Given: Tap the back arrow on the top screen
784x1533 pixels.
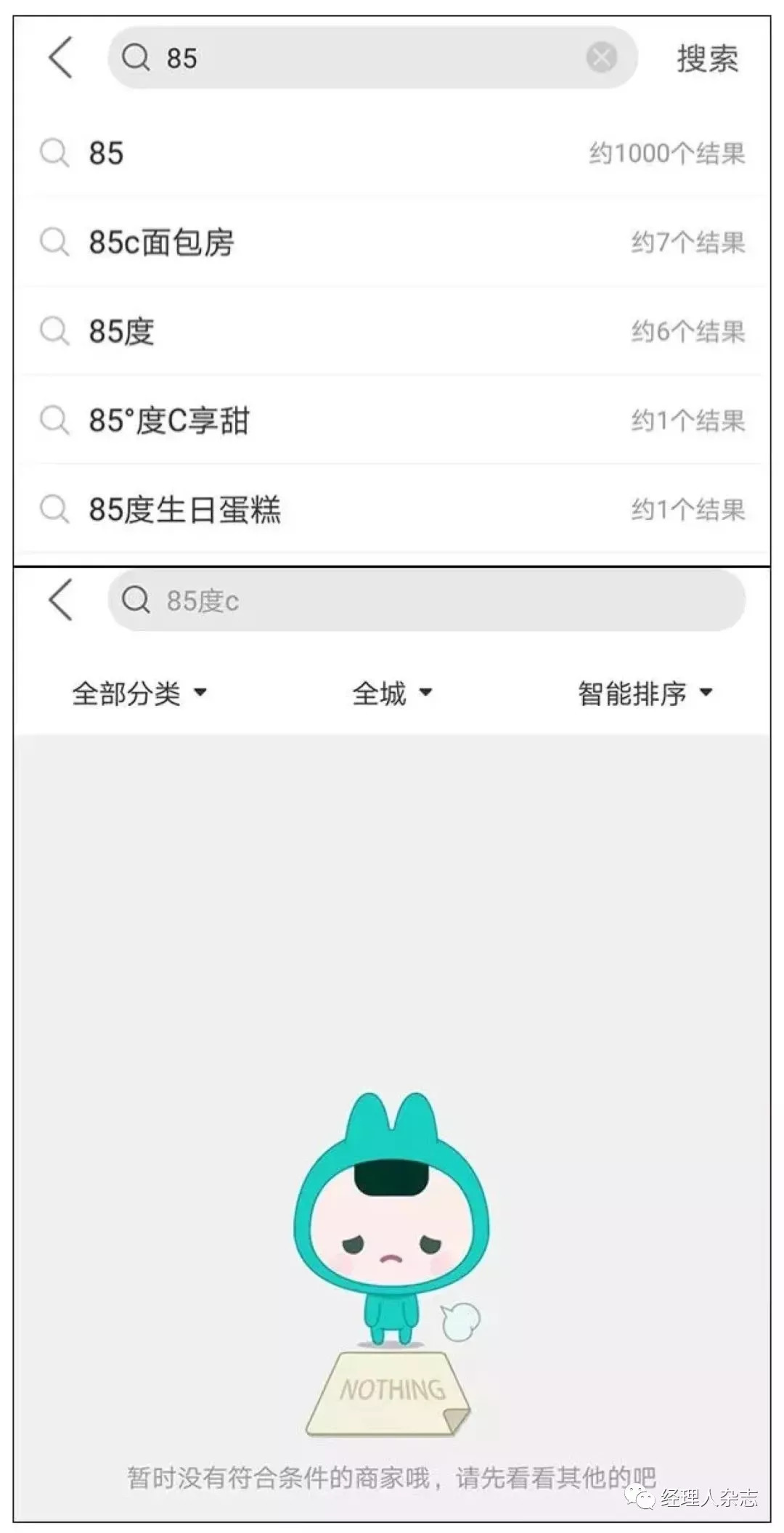Looking at the screenshot, I should [x=62, y=60].
